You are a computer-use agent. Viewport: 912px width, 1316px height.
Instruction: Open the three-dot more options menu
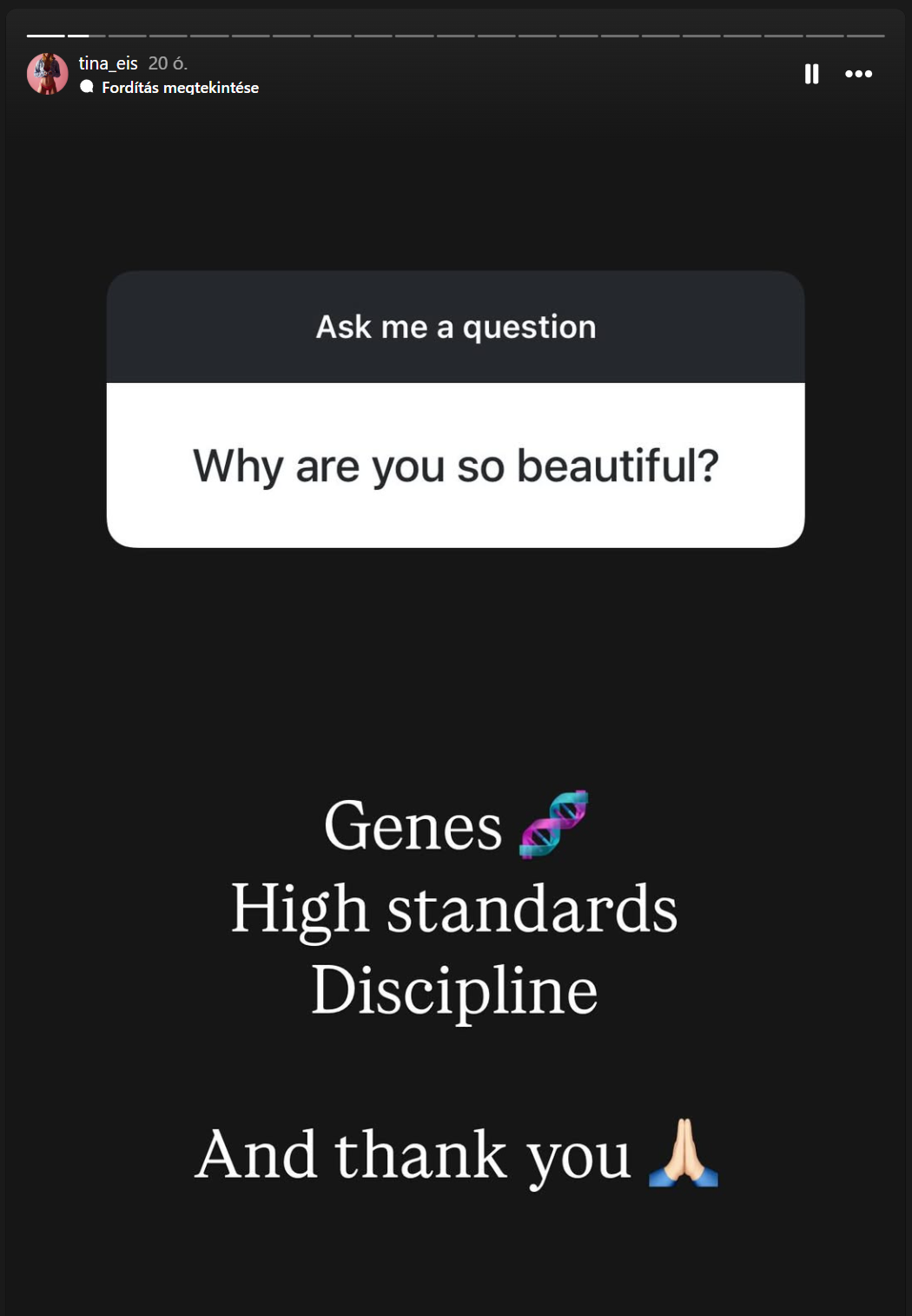coord(858,74)
